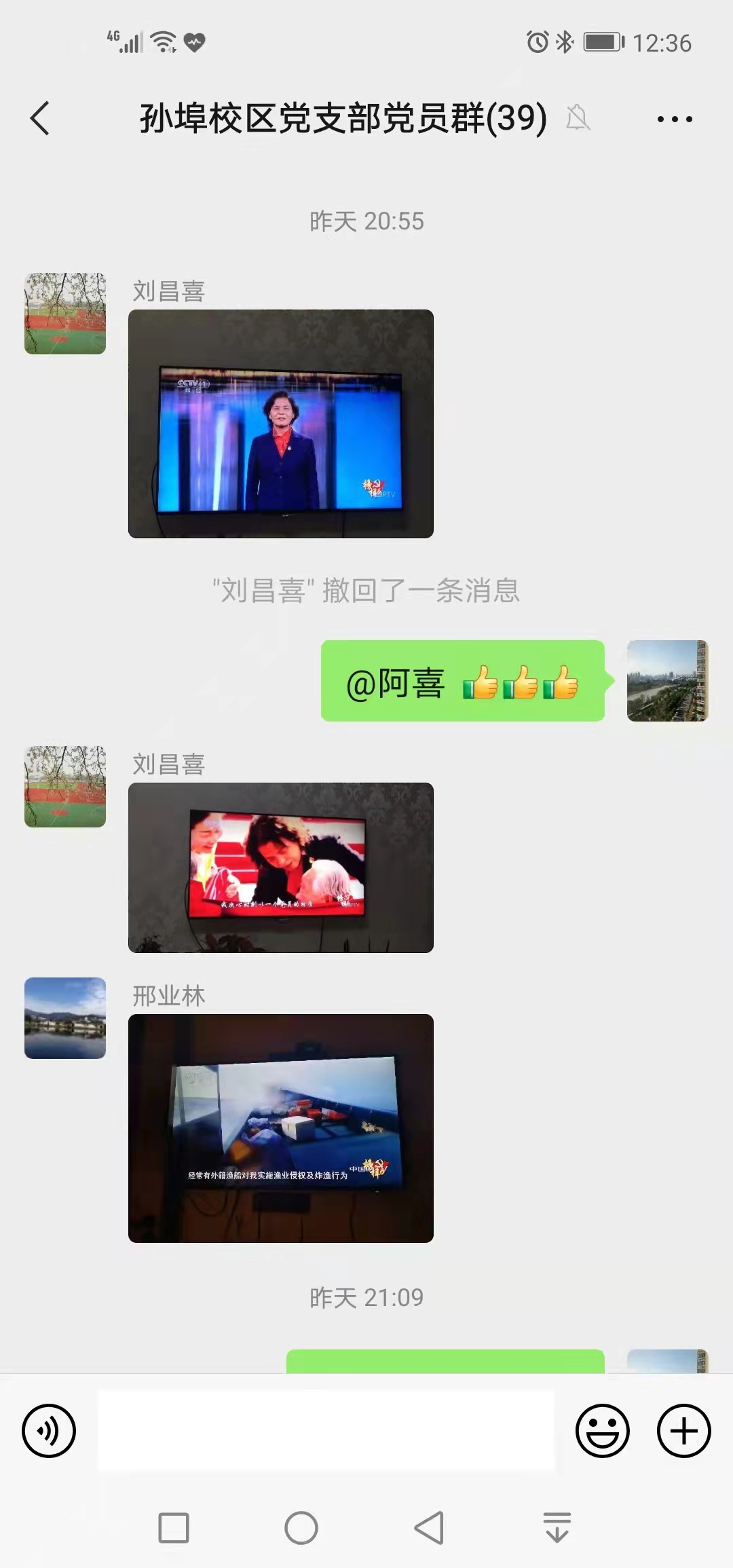Open my own avatar next to @阿喜 message
Viewport: 733px width, 1568px height.
tap(668, 681)
